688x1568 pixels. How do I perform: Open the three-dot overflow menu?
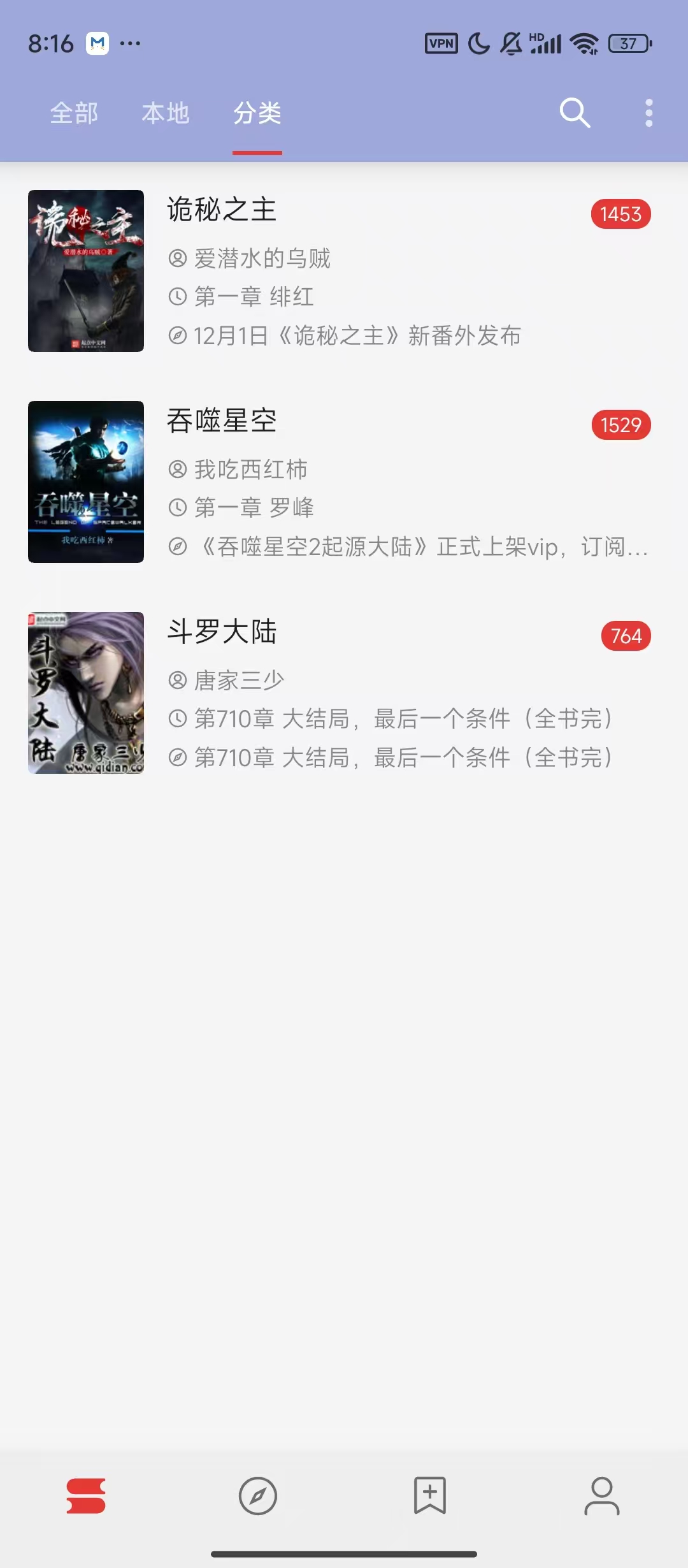tap(649, 113)
